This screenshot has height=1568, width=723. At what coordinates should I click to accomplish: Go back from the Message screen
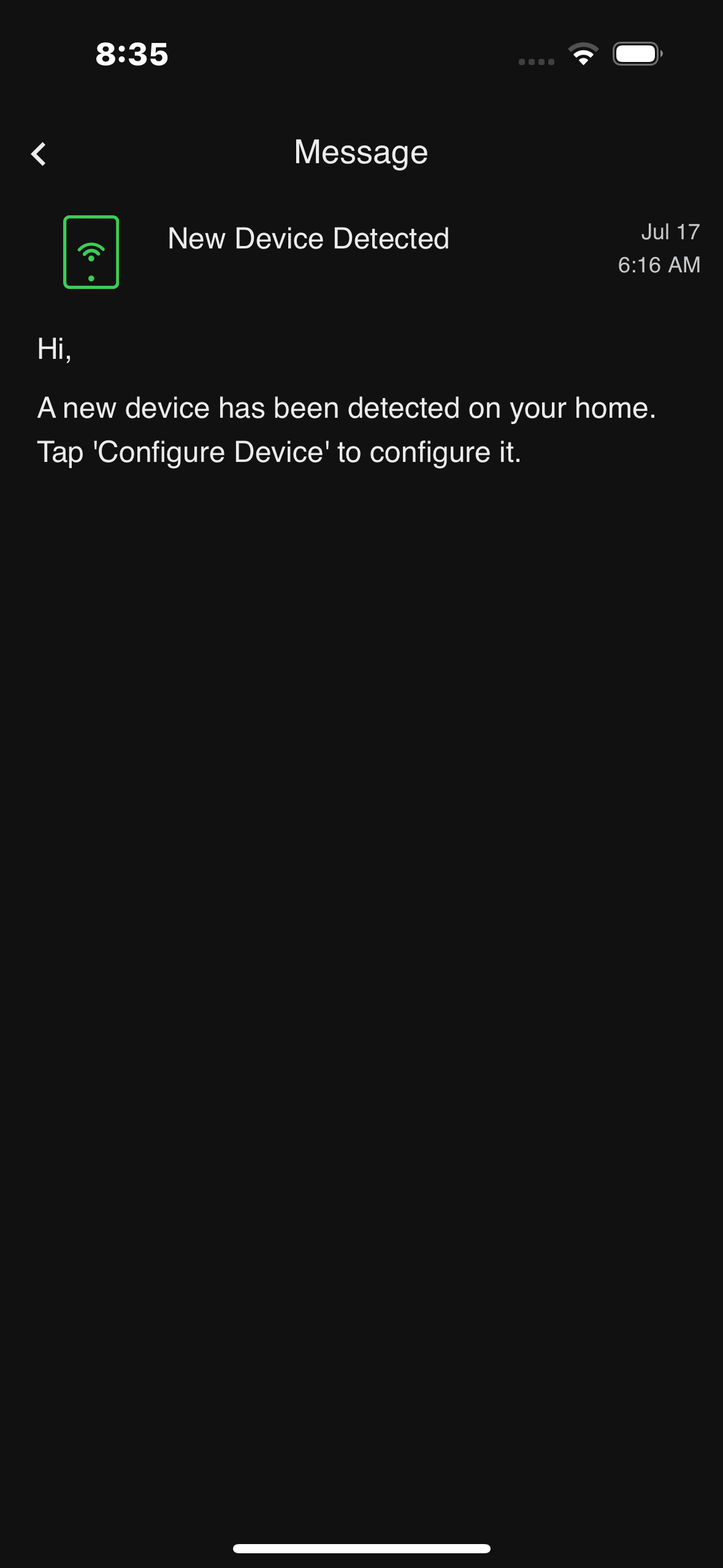(x=39, y=154)
